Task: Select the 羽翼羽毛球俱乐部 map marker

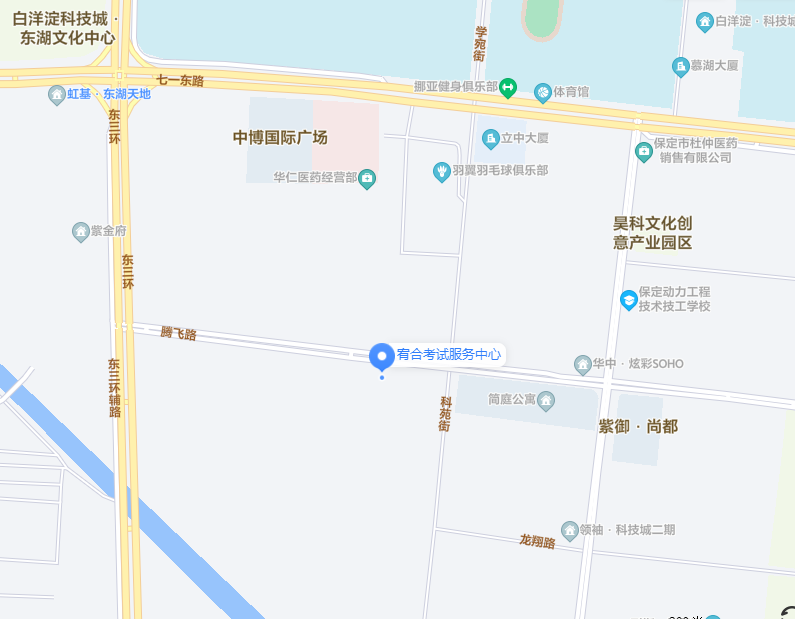Action: (440, 171)
